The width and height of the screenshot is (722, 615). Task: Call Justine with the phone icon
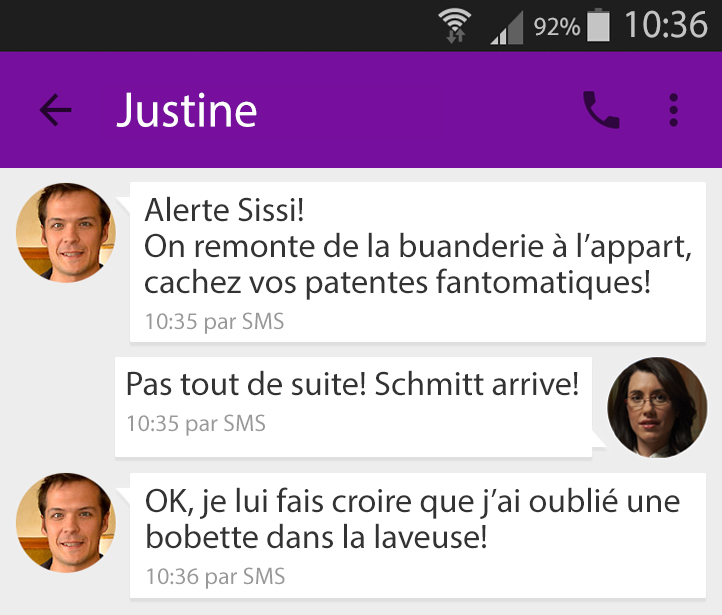coord(601,110)
